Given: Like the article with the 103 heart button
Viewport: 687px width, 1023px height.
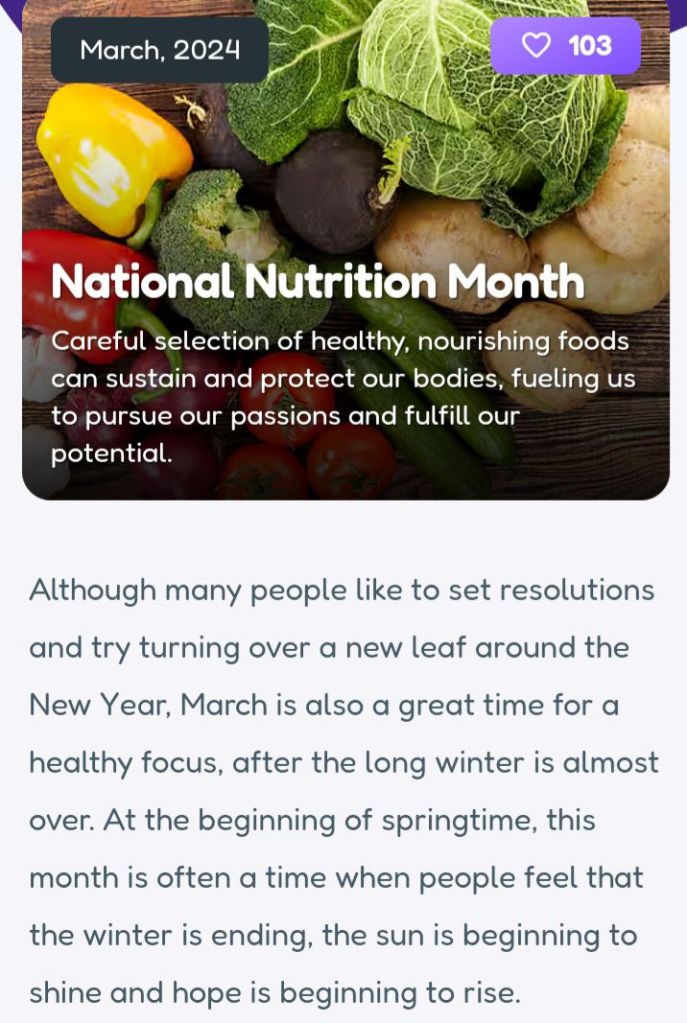Looking at the screenshot, I should (565, 46).
